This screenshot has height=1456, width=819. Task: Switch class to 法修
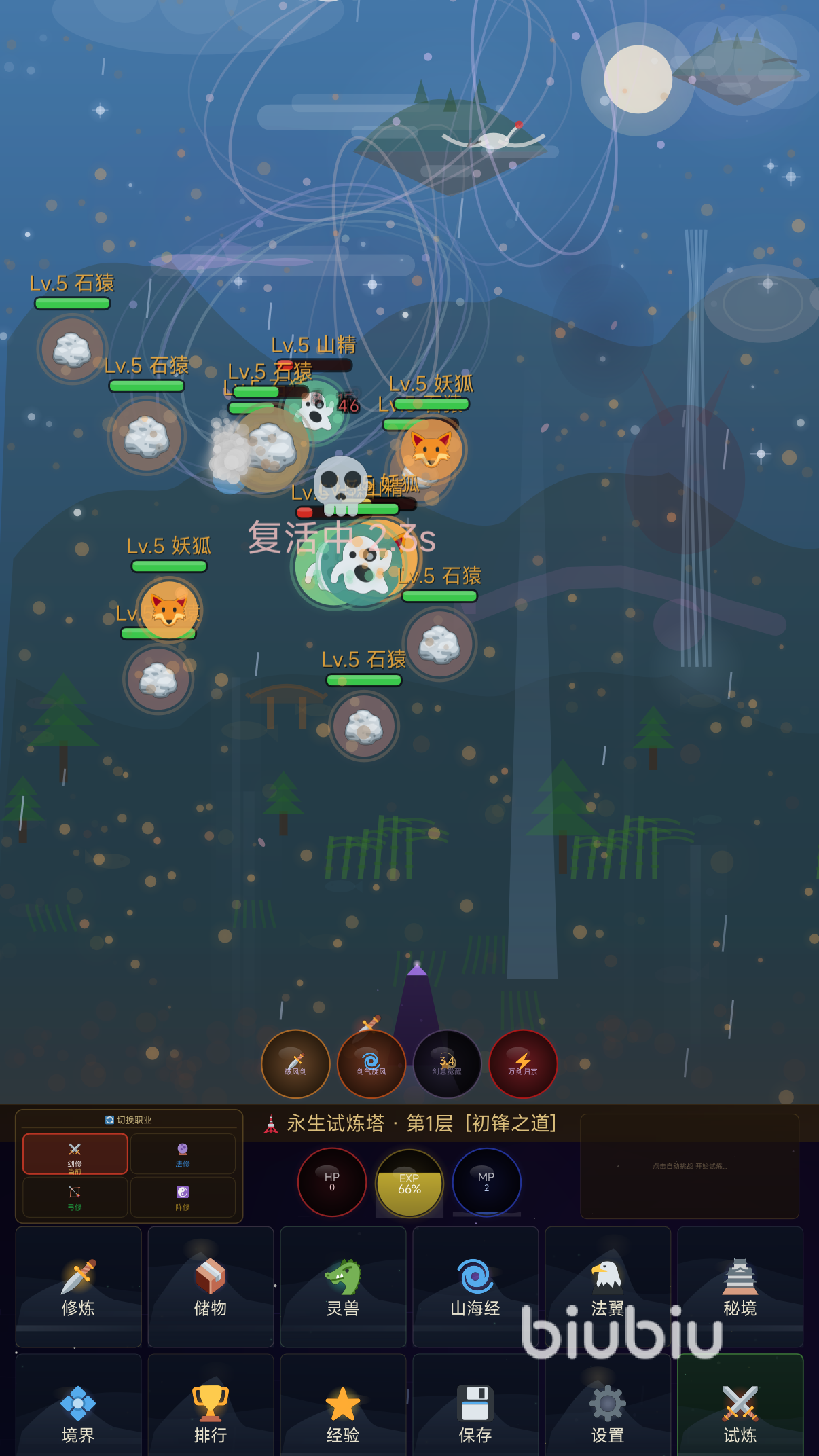pyautogui.click(x=183, y=1154)
